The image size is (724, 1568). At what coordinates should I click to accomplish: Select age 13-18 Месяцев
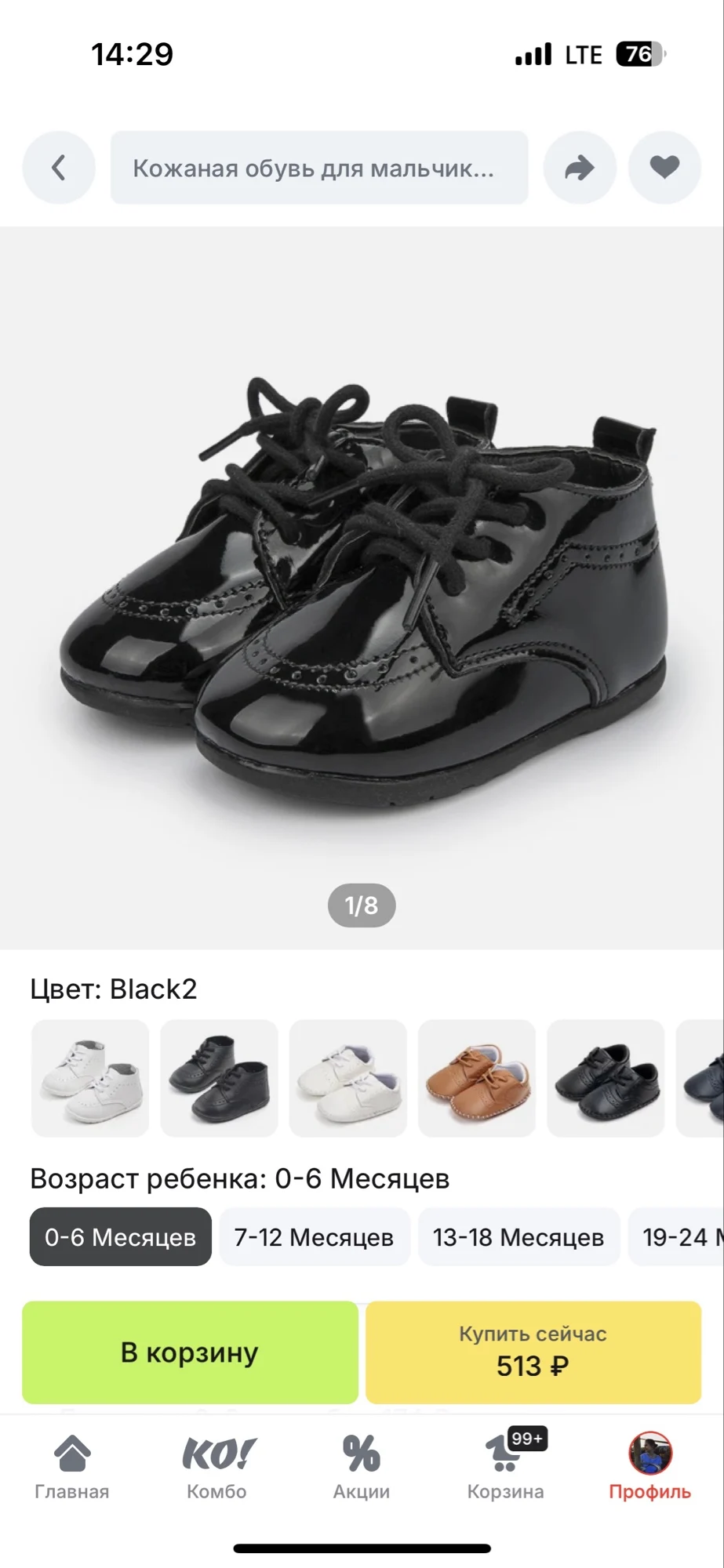pyautogui.click(x=518, y=1237)
